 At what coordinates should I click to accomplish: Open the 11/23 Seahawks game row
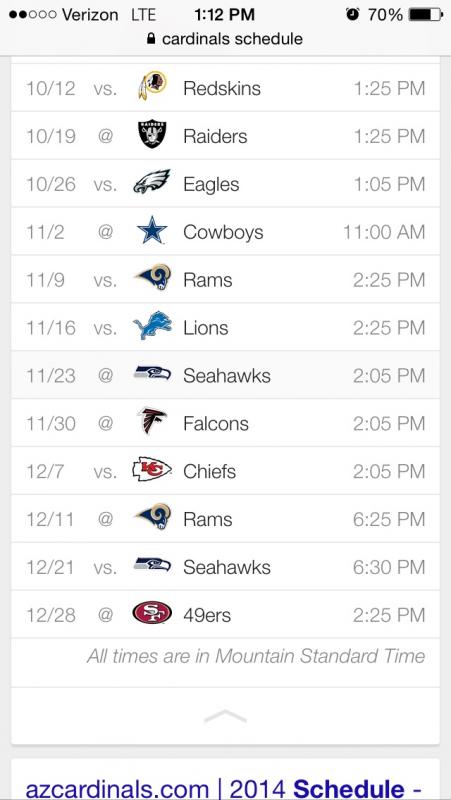click(225, 375)
